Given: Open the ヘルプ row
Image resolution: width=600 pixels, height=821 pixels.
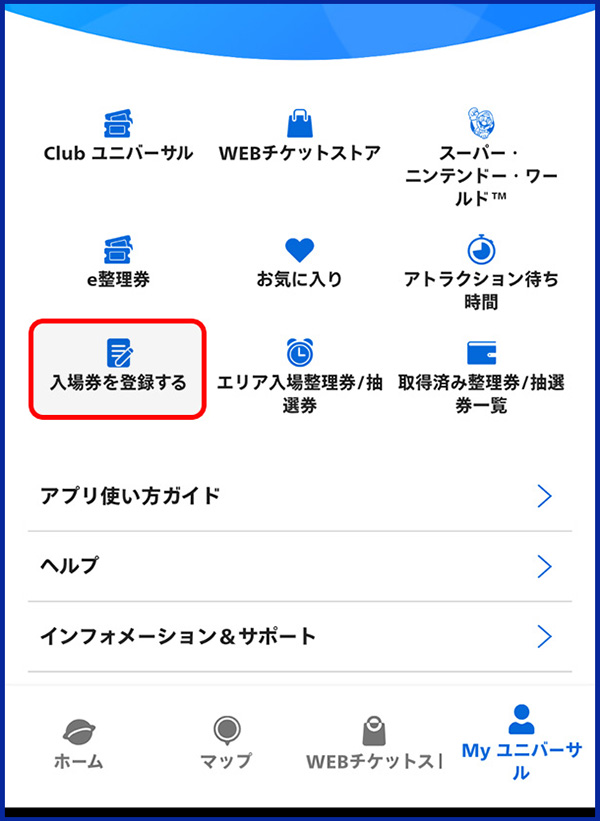Looking at the screenshot, I should [x=298, y=566].
